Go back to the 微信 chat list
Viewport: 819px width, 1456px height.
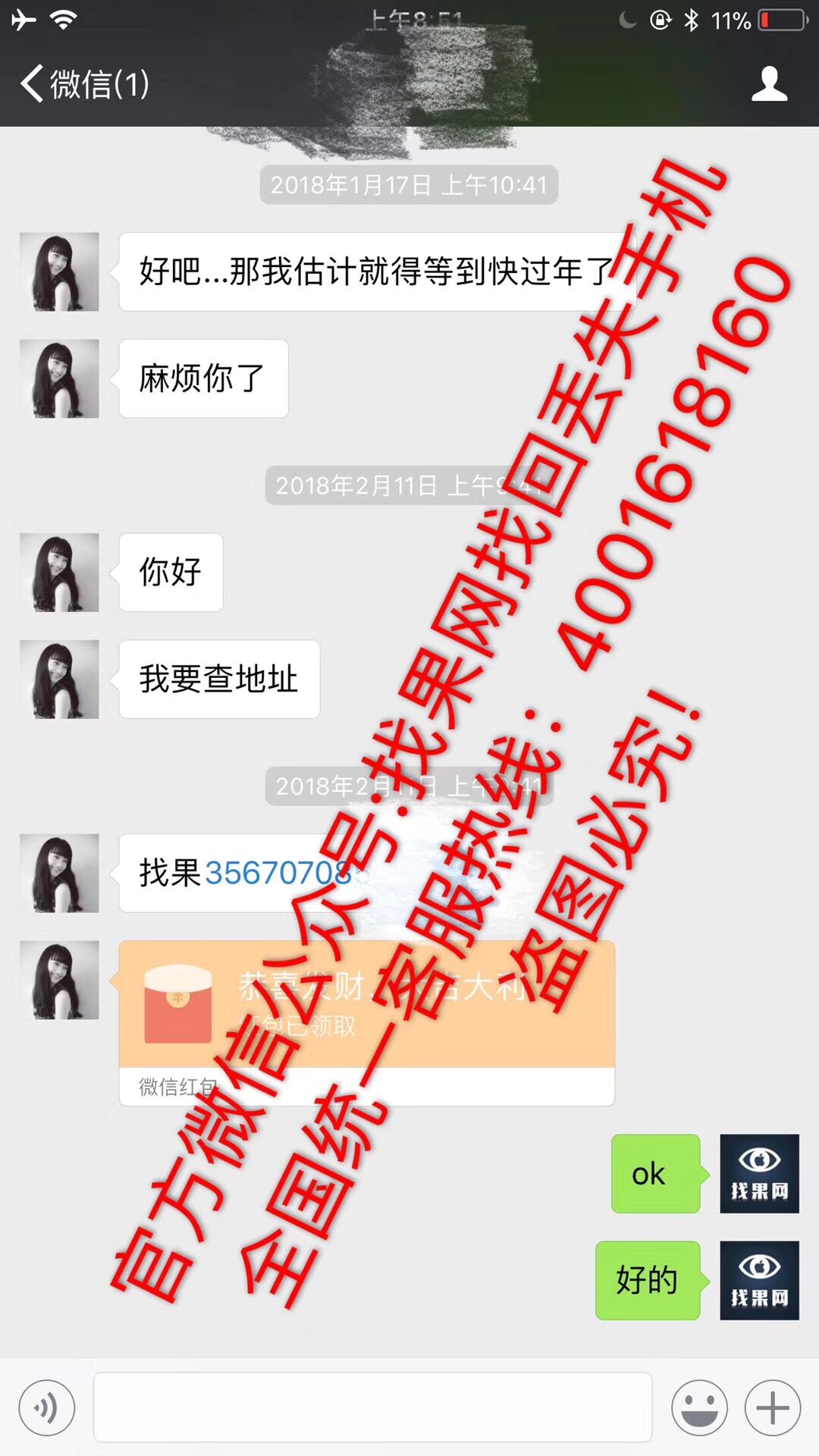click(83, 83)
